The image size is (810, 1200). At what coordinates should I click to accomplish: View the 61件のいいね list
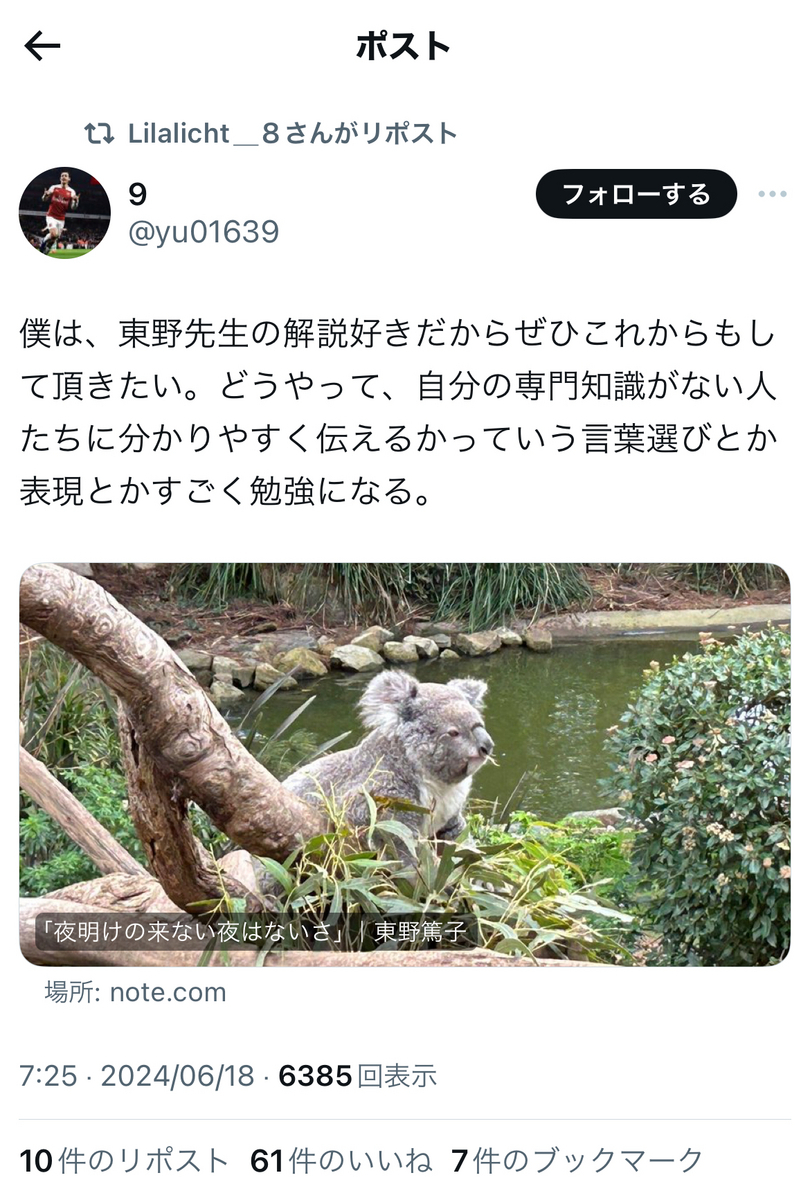point(340,1161)
